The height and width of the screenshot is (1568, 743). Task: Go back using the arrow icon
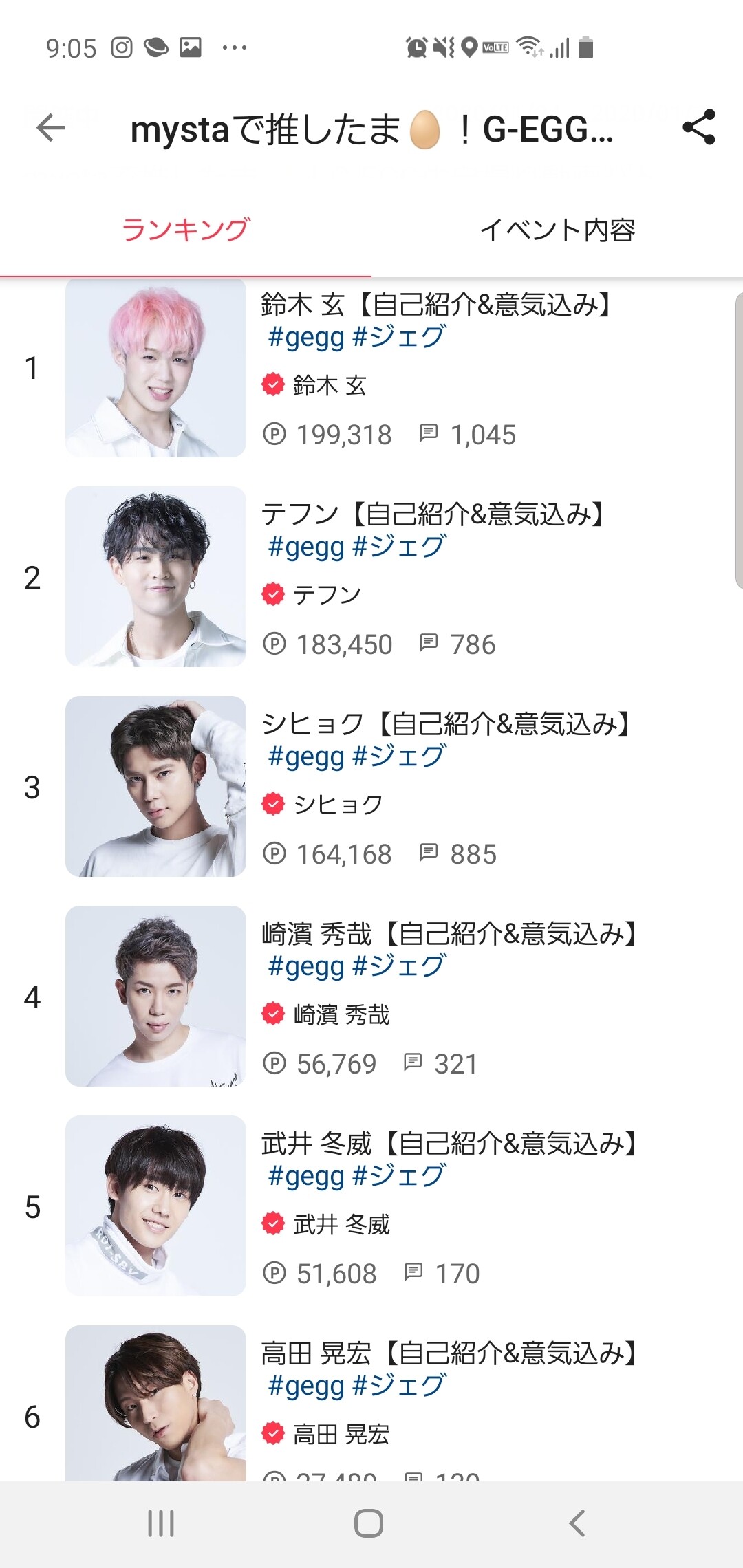[x=50, y=128]
